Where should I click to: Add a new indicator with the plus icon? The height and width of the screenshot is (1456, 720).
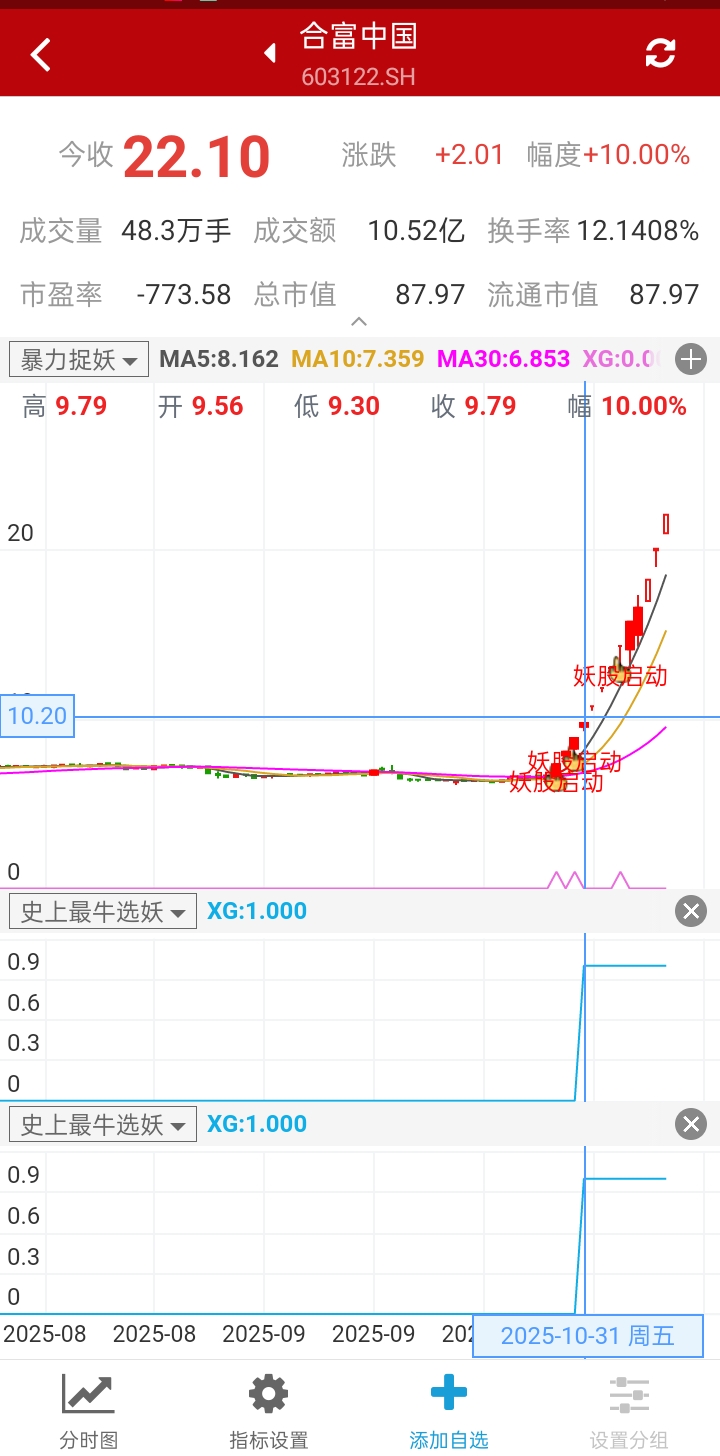click(x=691, y=359)
